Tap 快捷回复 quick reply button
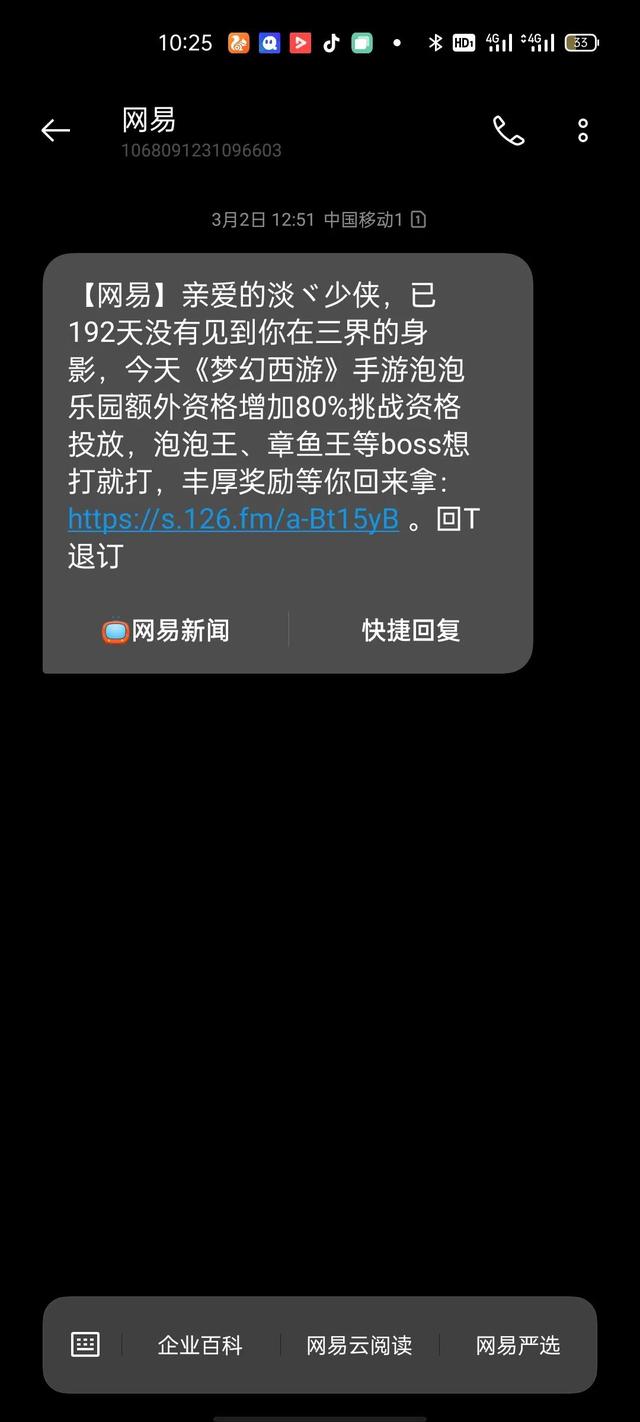Viewport: 640px width, 1422px height. [x=411, y=630]
